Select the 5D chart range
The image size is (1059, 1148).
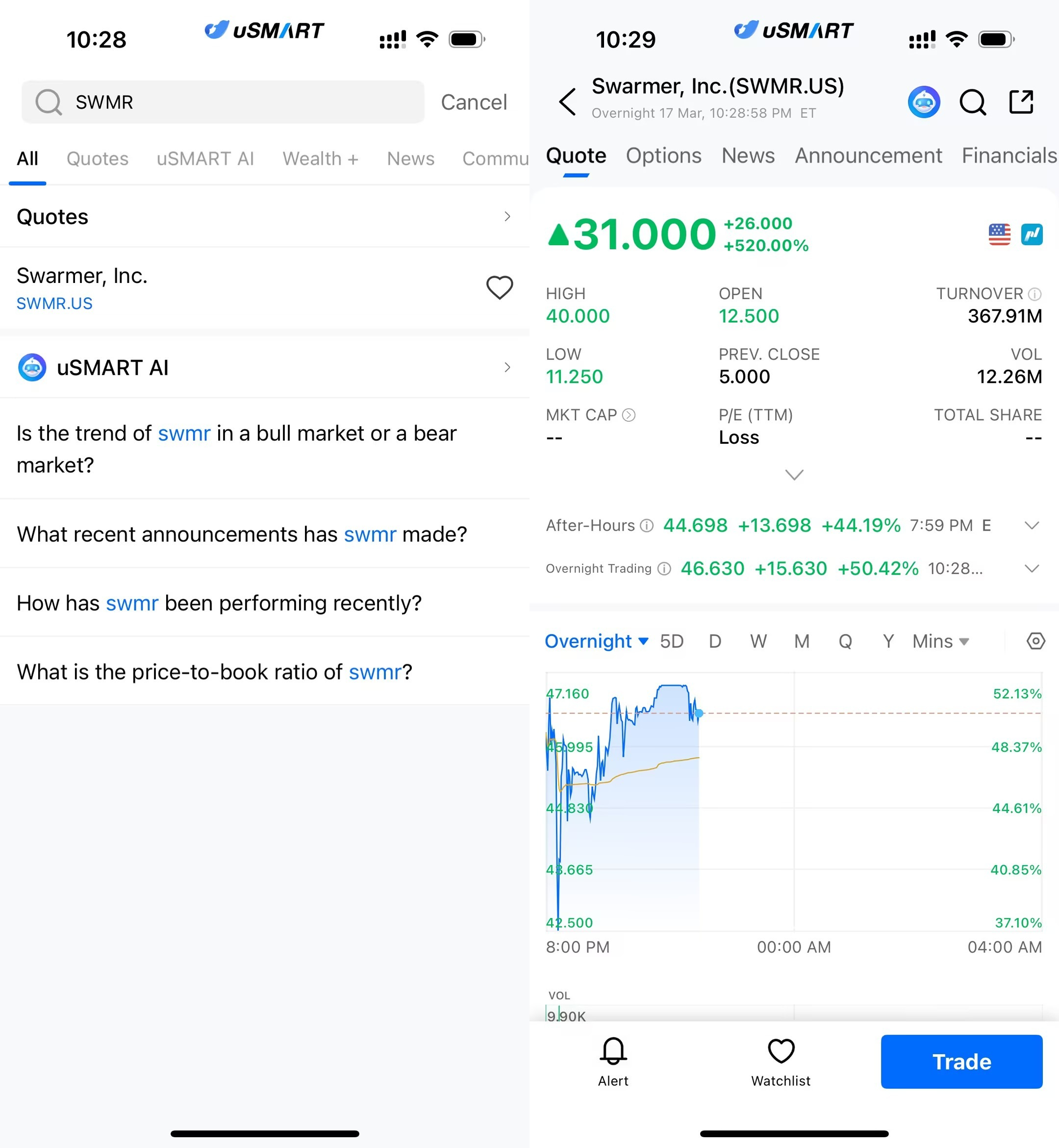671,641
